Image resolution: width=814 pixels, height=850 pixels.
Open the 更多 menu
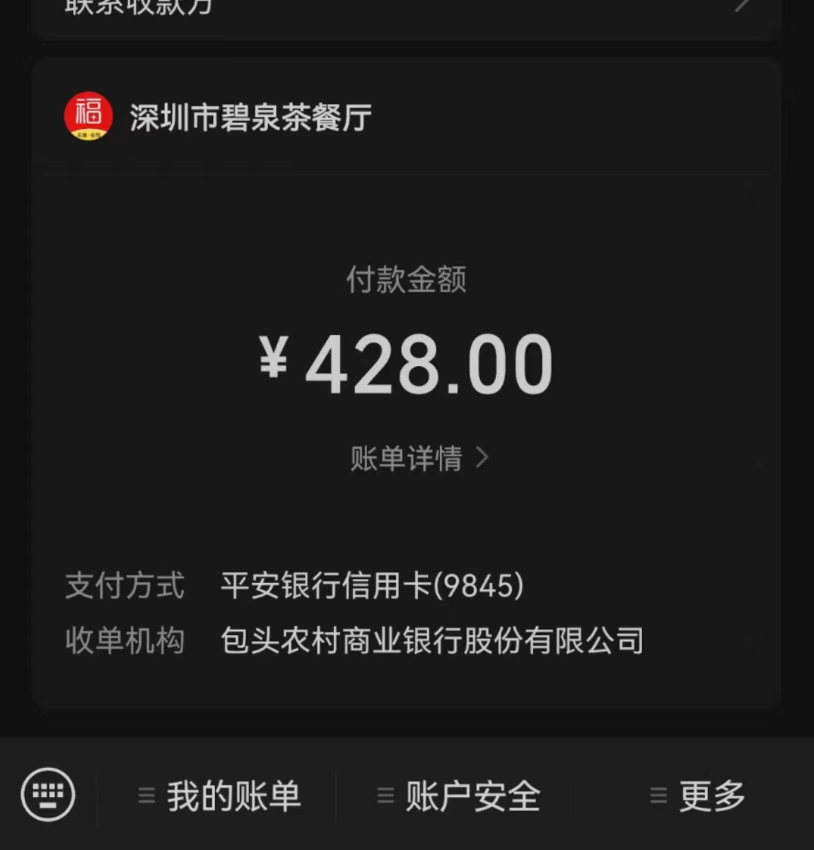pos(699,797)
